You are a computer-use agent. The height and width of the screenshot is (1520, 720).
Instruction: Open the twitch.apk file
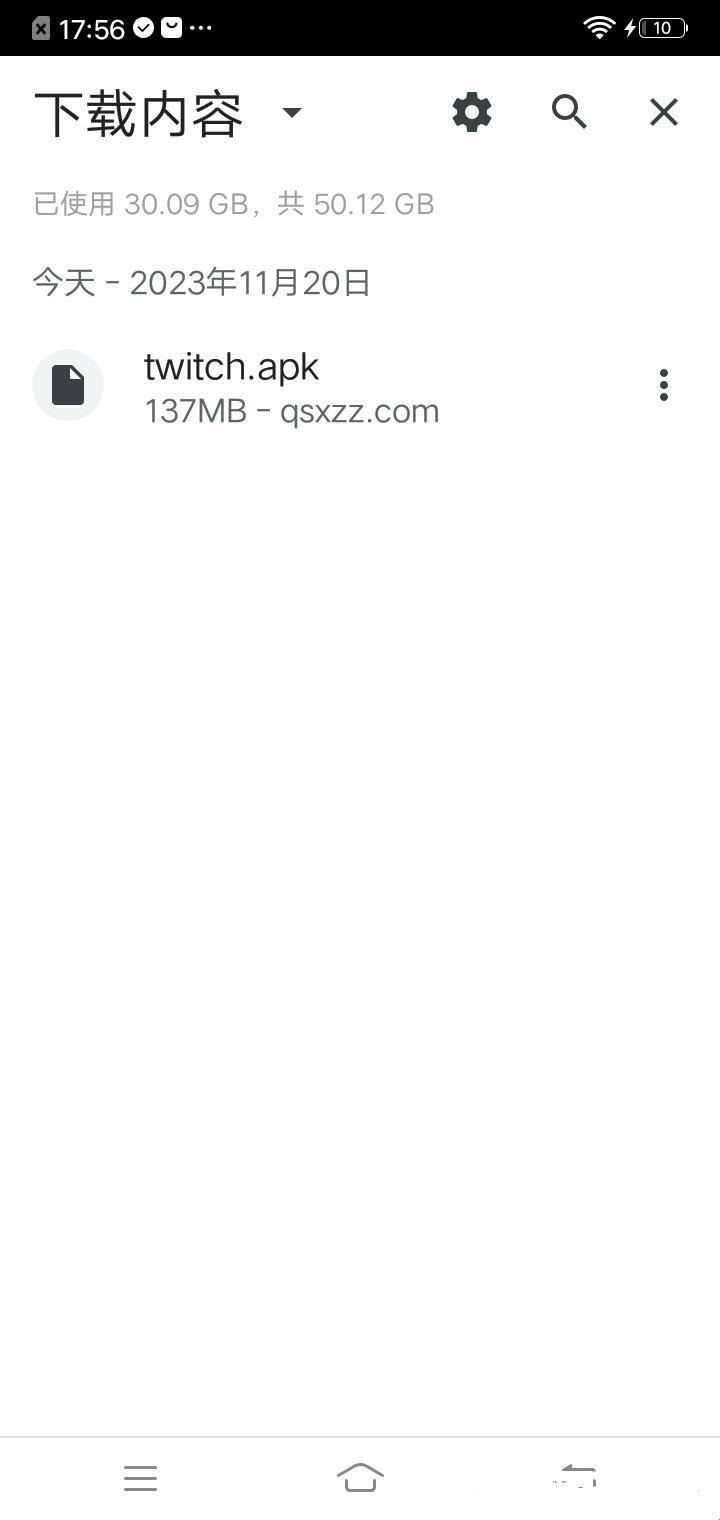click(290, 386)
